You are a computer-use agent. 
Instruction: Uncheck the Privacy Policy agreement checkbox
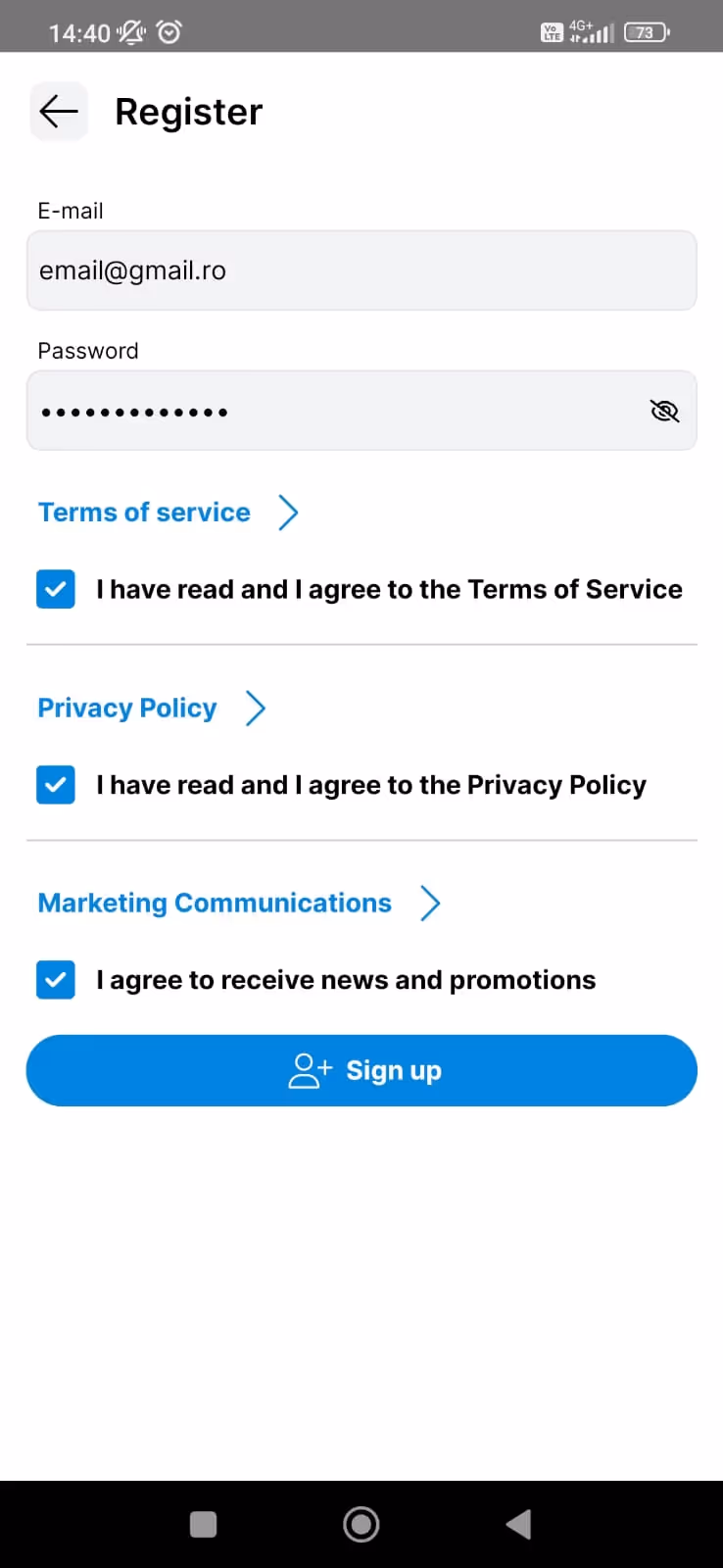point(56,784)
